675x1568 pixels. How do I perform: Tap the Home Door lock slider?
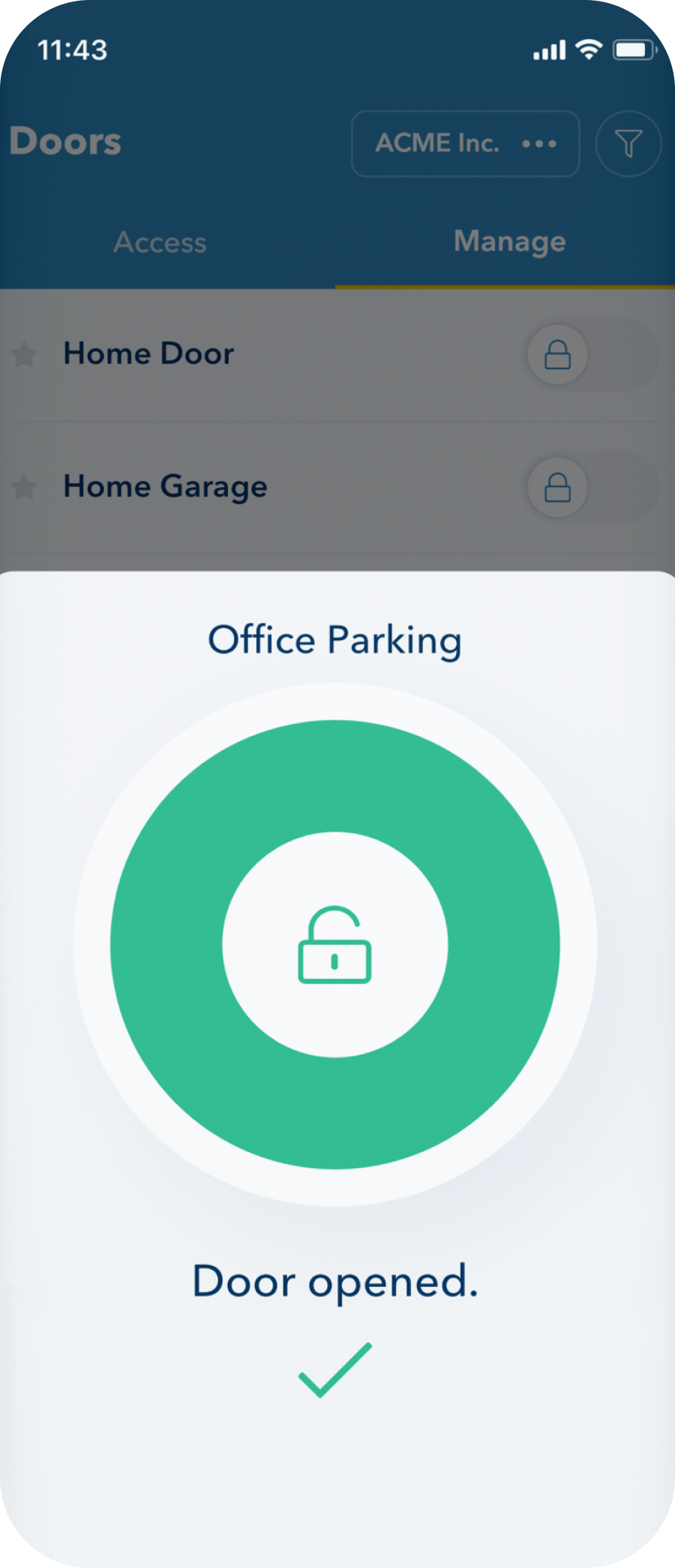557,355
